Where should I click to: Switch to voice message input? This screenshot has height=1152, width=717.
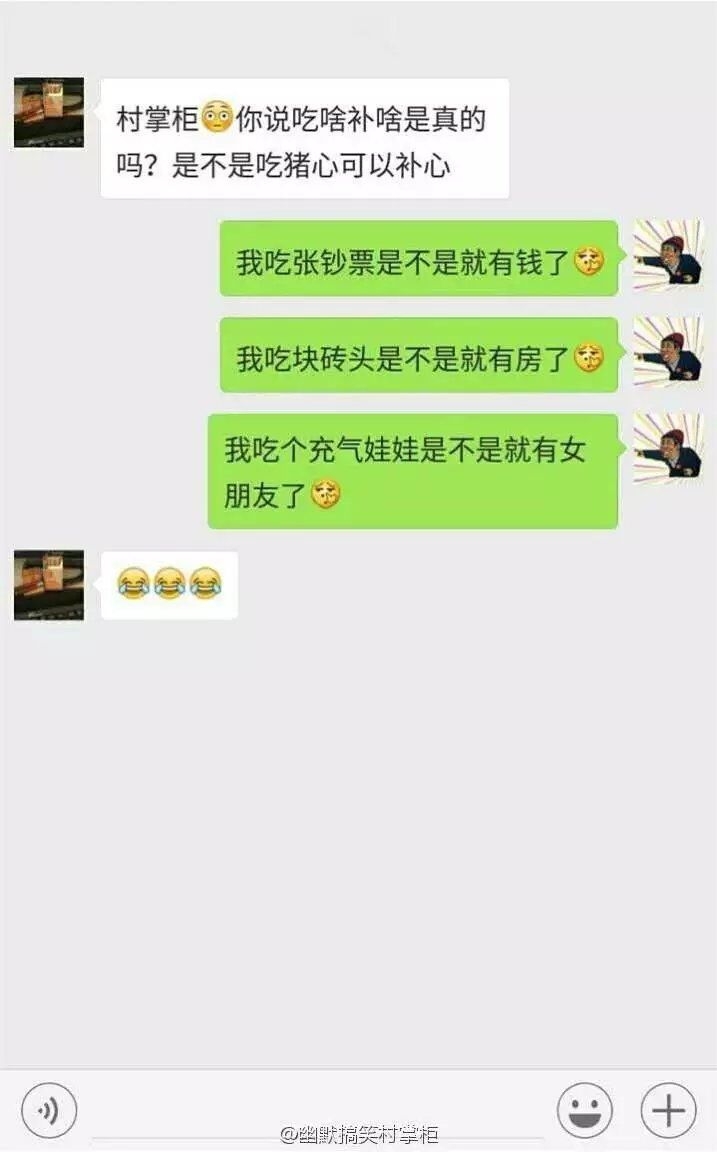49,1110
